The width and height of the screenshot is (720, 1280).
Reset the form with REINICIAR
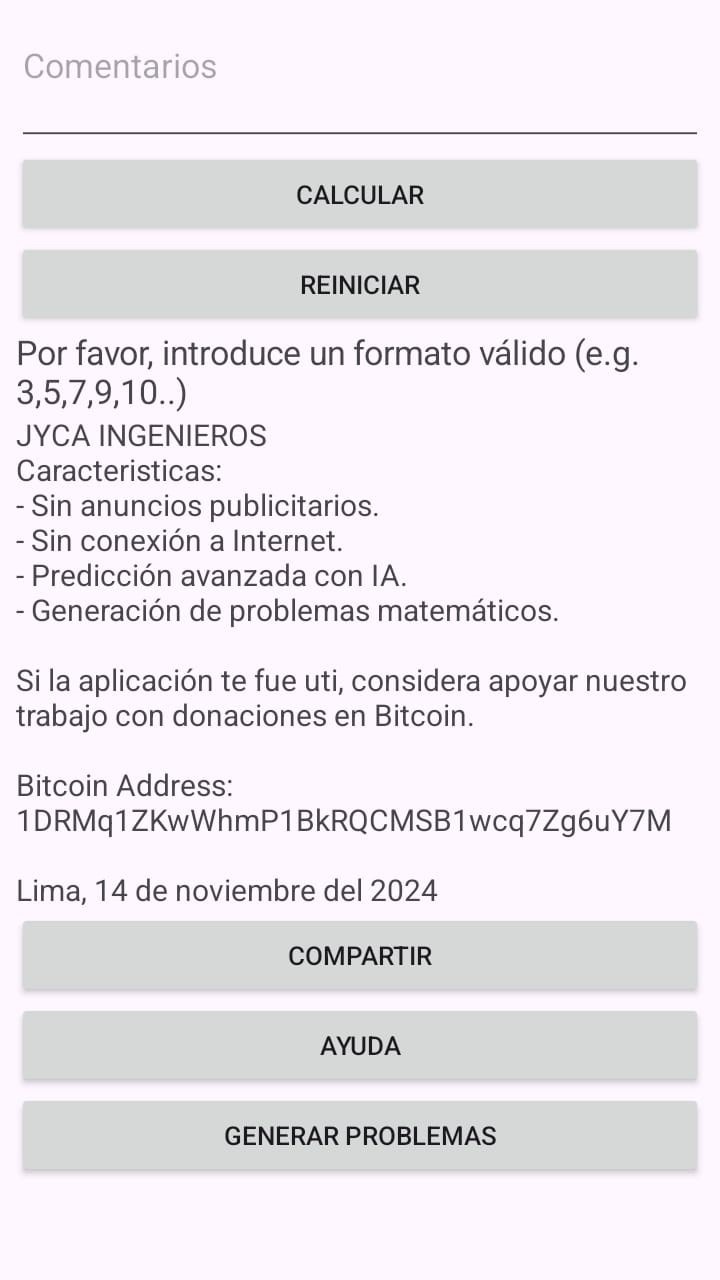(x=360, y=285)
